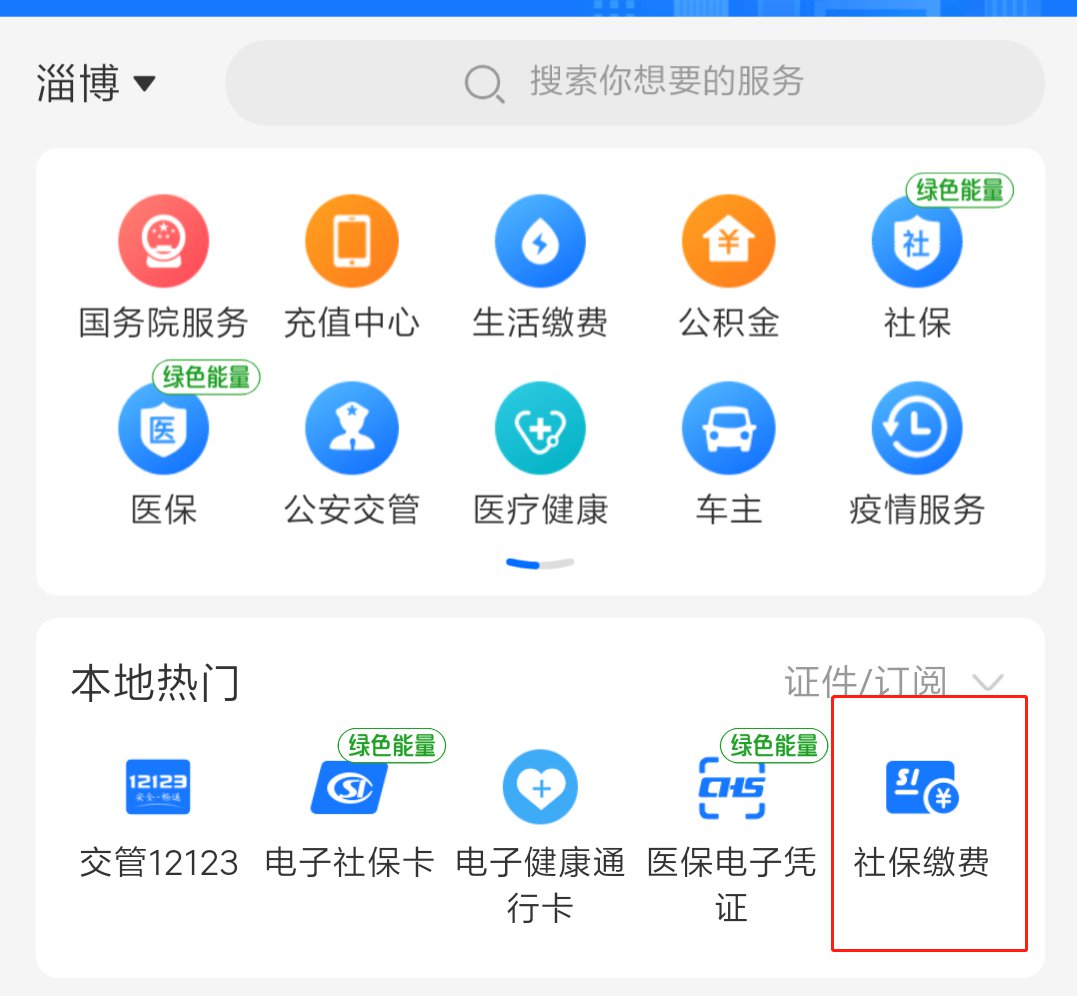Open the 车主 service
Image resolution: width=1077 pixels, height=996 pixels.
pyautogui.click(x=728, y=429)
